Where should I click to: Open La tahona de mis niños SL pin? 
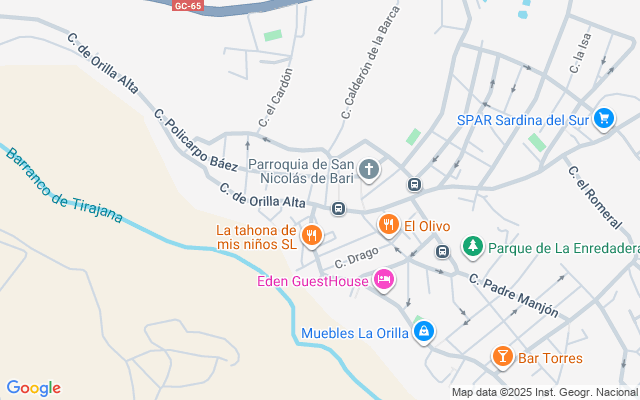click(x=312, y=236)
